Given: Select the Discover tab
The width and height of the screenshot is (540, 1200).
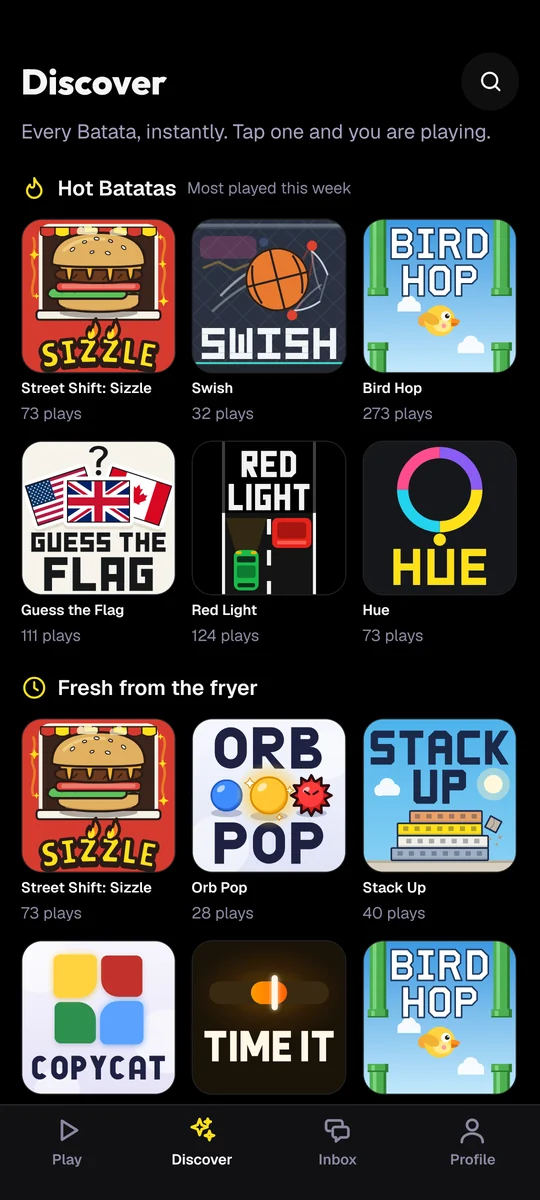Looking at the screenshot, I should coord(202,1143).
